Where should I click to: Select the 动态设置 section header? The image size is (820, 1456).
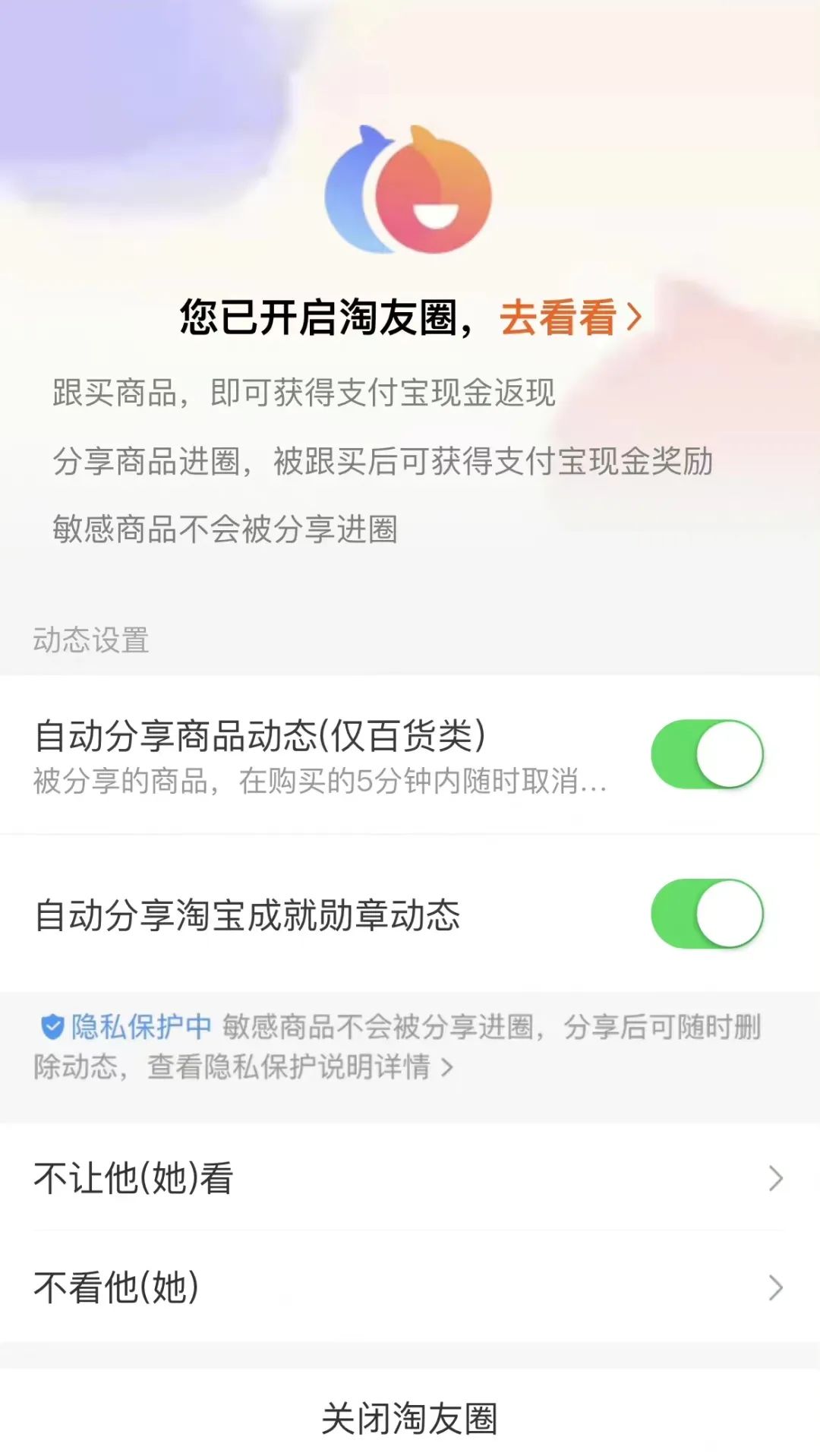coord(91,640)
